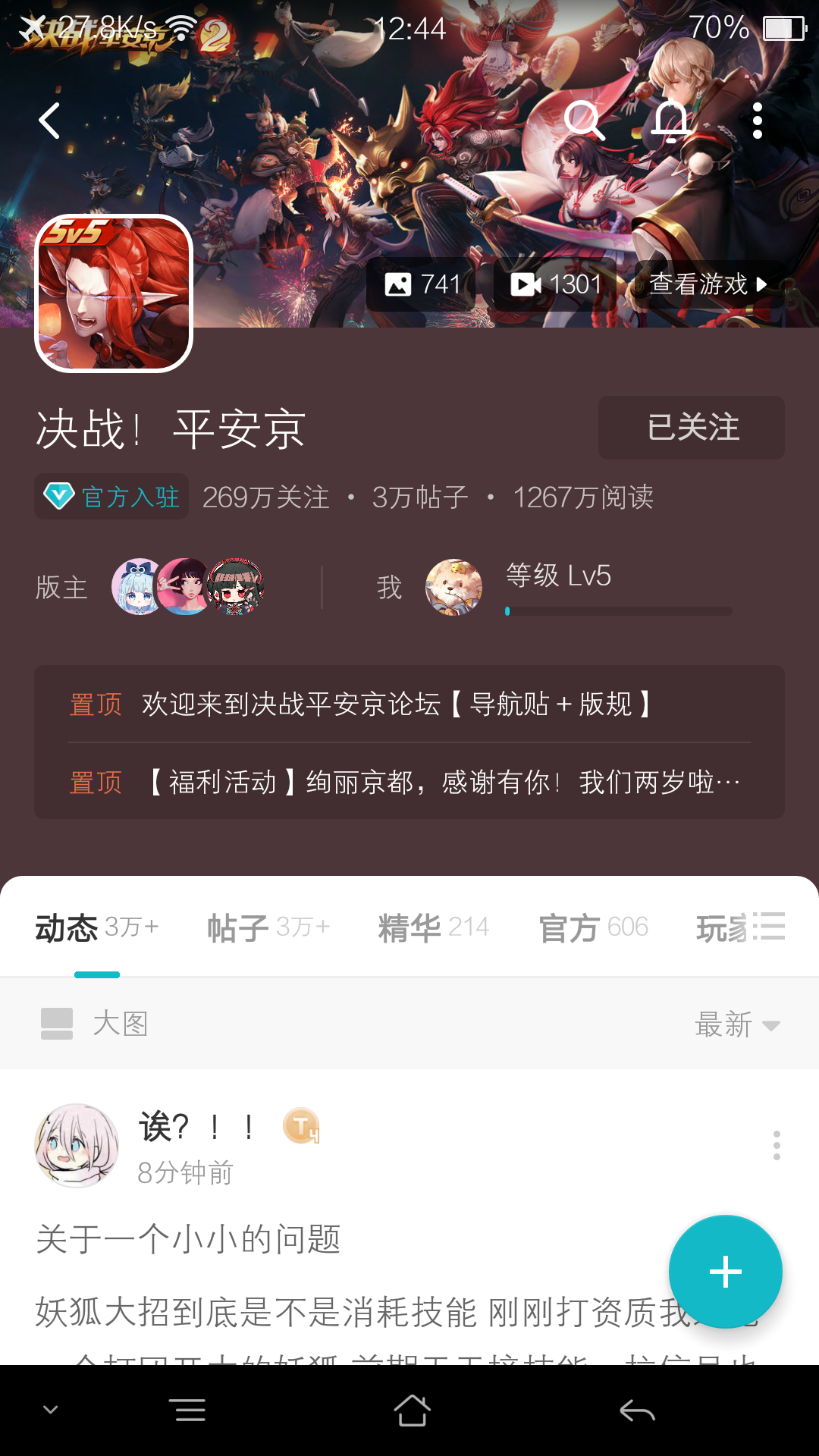Image resolution: width=819 pixels, height=1456 pixels.
Task: Toggle follow status on 已关注 button
Action: (x=690, y=428)
